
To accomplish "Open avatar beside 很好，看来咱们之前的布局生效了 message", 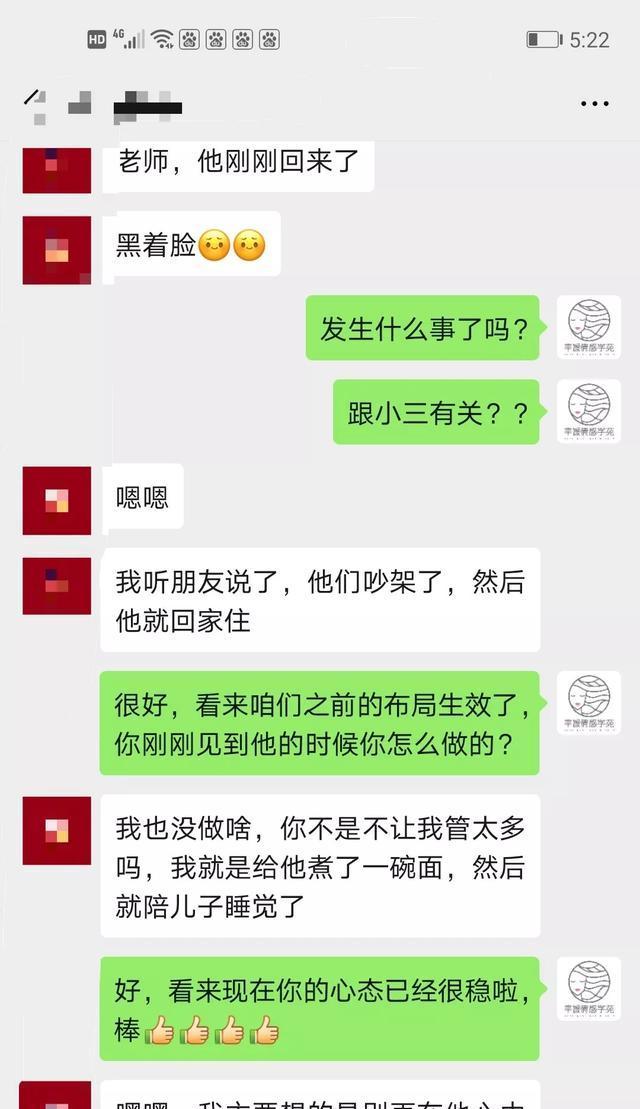I will pos(588,703).
